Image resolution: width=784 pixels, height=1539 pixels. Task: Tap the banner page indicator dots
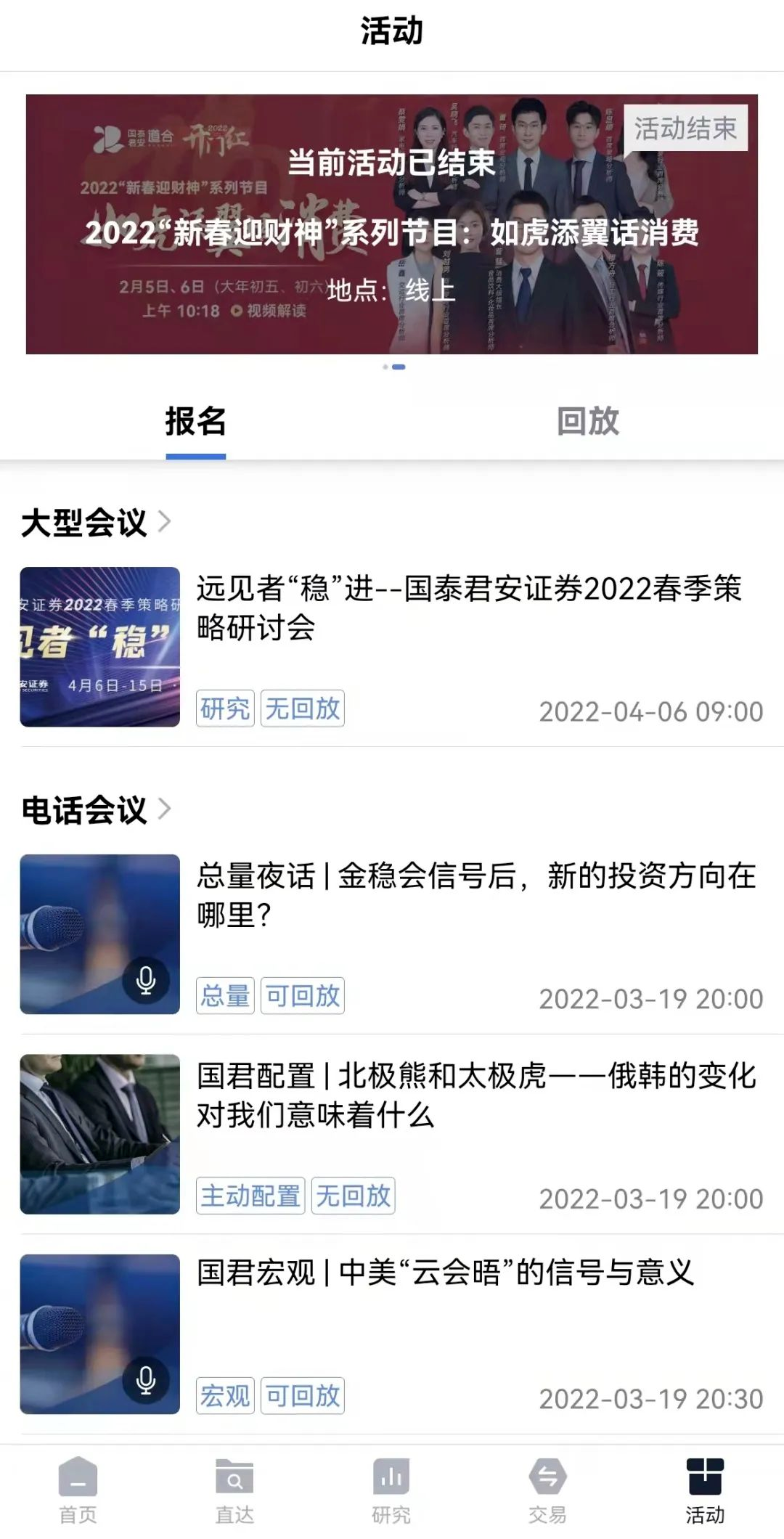(393, 367)
